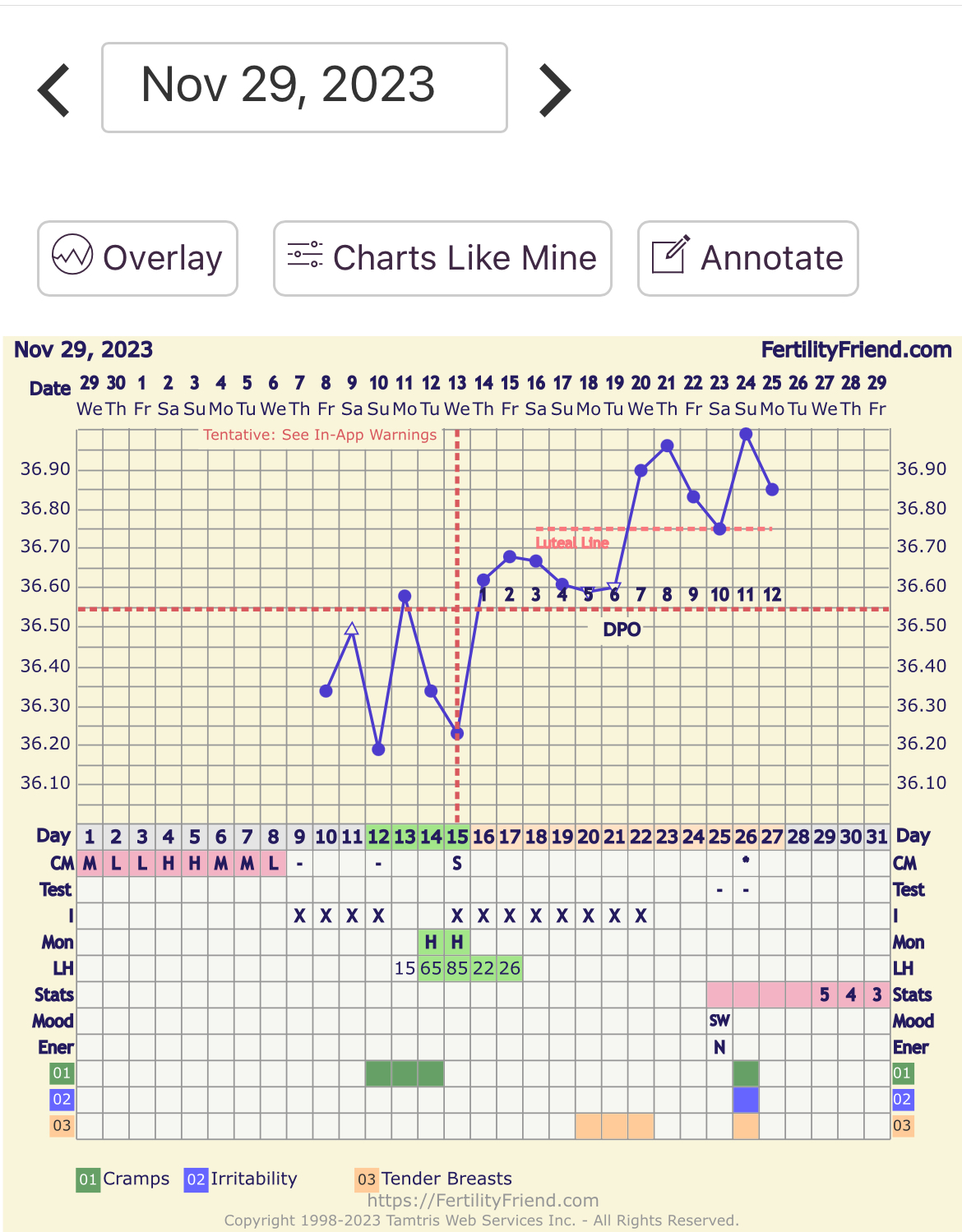Image resolution: width=962 pixels, height=1232 pixels.
Task: Open the Overlay option
Action: tap(137, 258)
